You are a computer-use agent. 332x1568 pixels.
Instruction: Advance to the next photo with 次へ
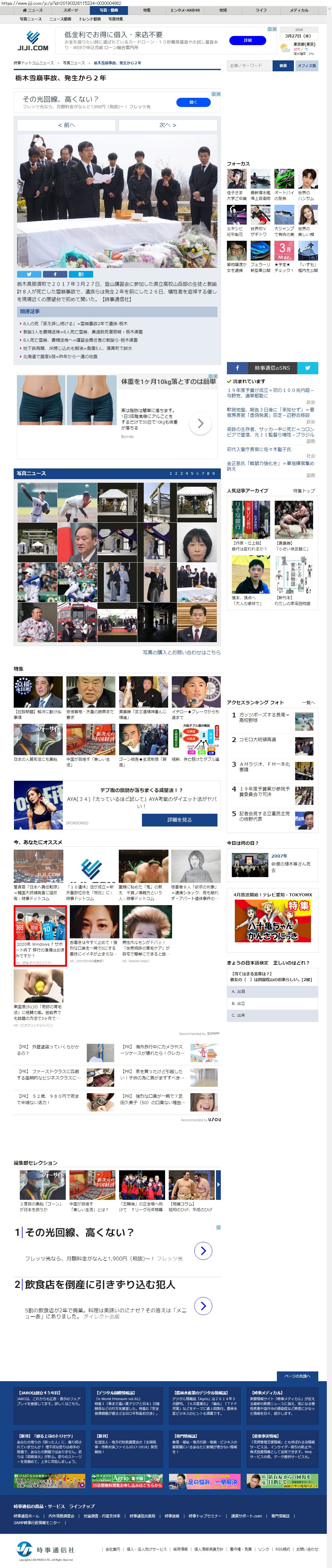point(168,125)
